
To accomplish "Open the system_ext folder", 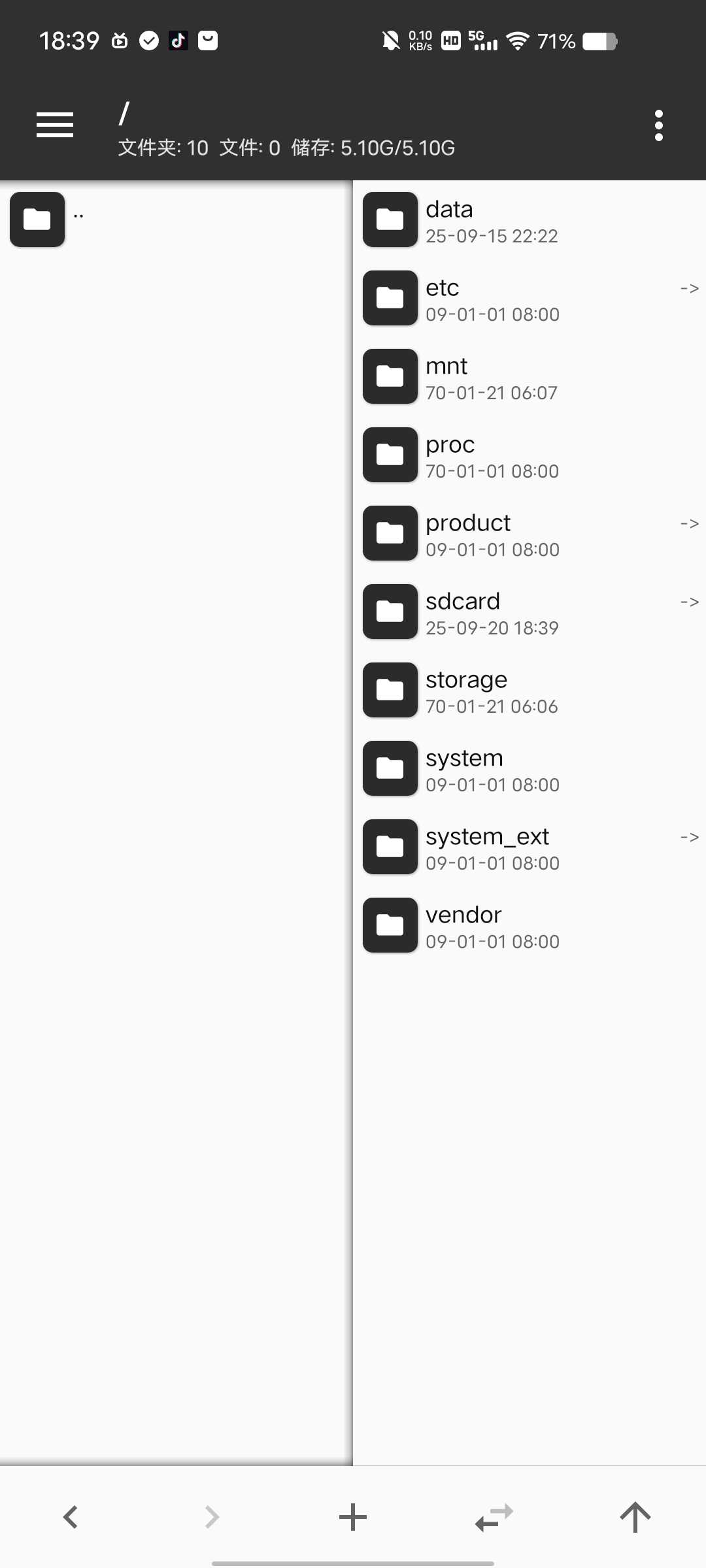I will click(x=529, y=847).
